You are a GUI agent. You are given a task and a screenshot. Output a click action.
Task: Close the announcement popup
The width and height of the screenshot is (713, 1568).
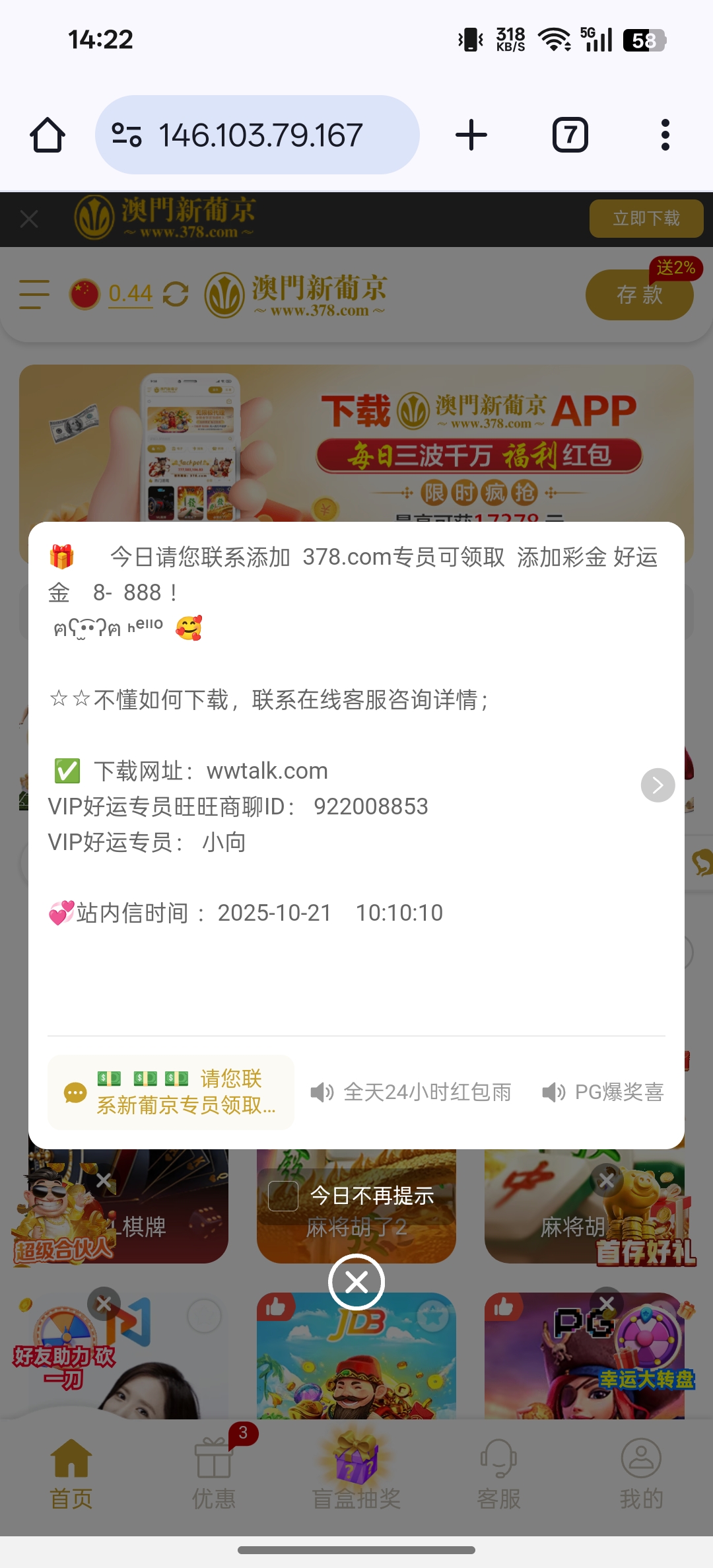(356, 1282)
